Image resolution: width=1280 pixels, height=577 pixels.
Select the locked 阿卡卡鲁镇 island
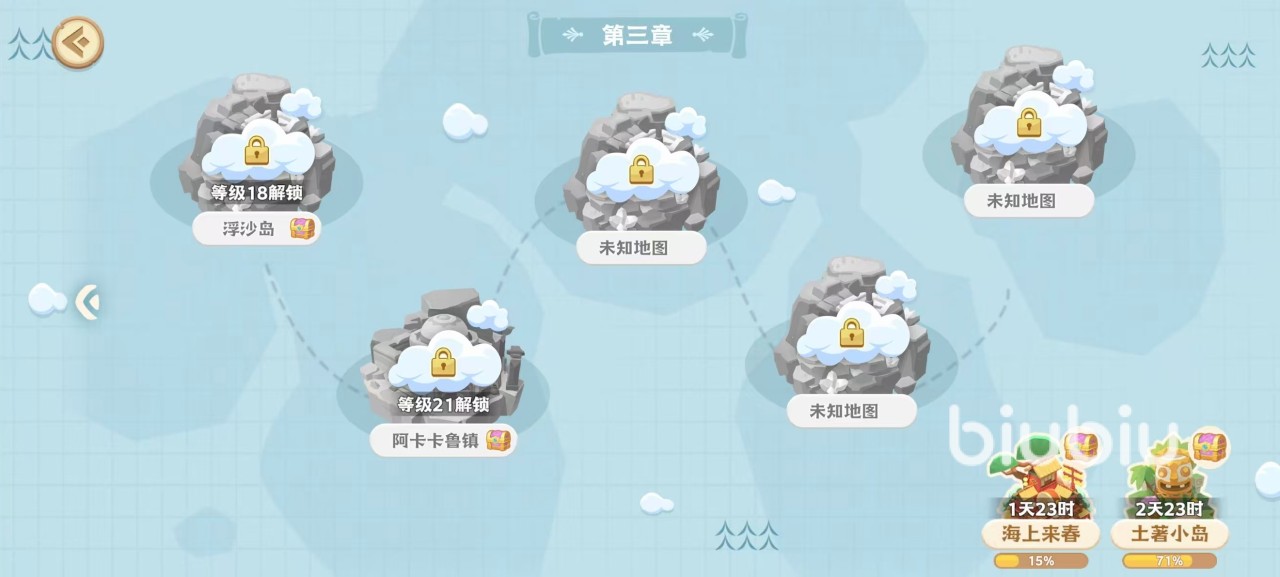click(443, 362)
